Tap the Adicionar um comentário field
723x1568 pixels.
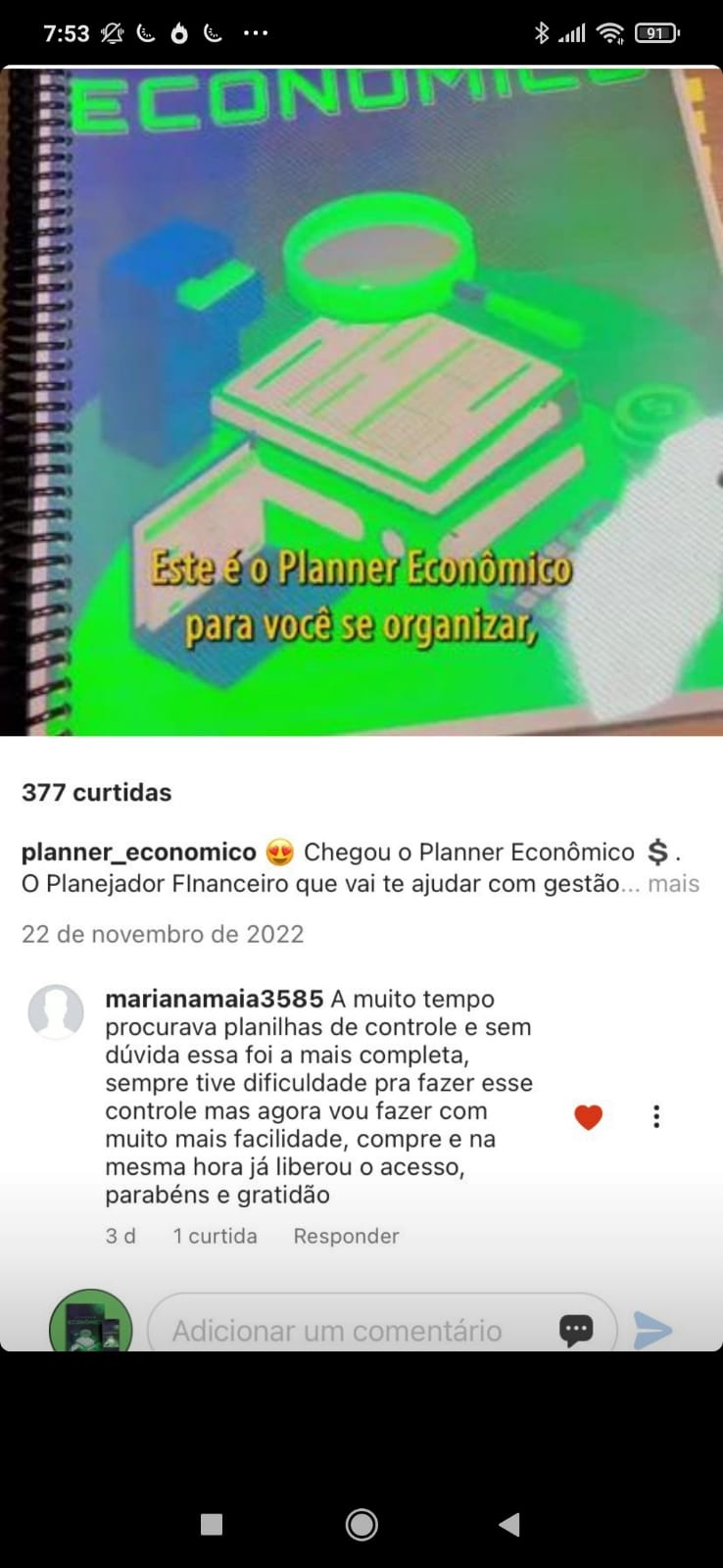pyautogui.click(x=337, y=1330)
